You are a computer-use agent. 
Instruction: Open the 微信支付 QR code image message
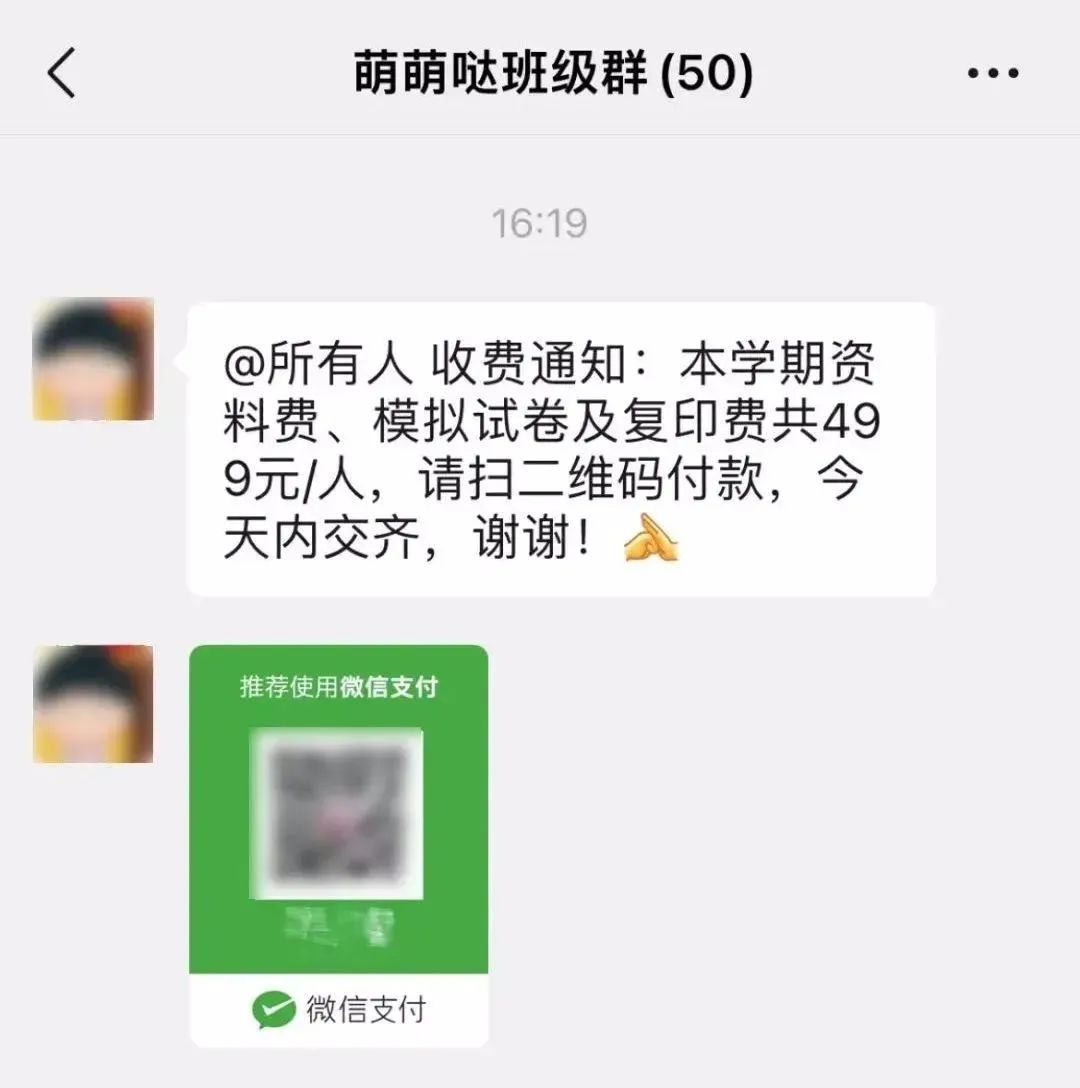pyautogui.click(x=338, y=845)
